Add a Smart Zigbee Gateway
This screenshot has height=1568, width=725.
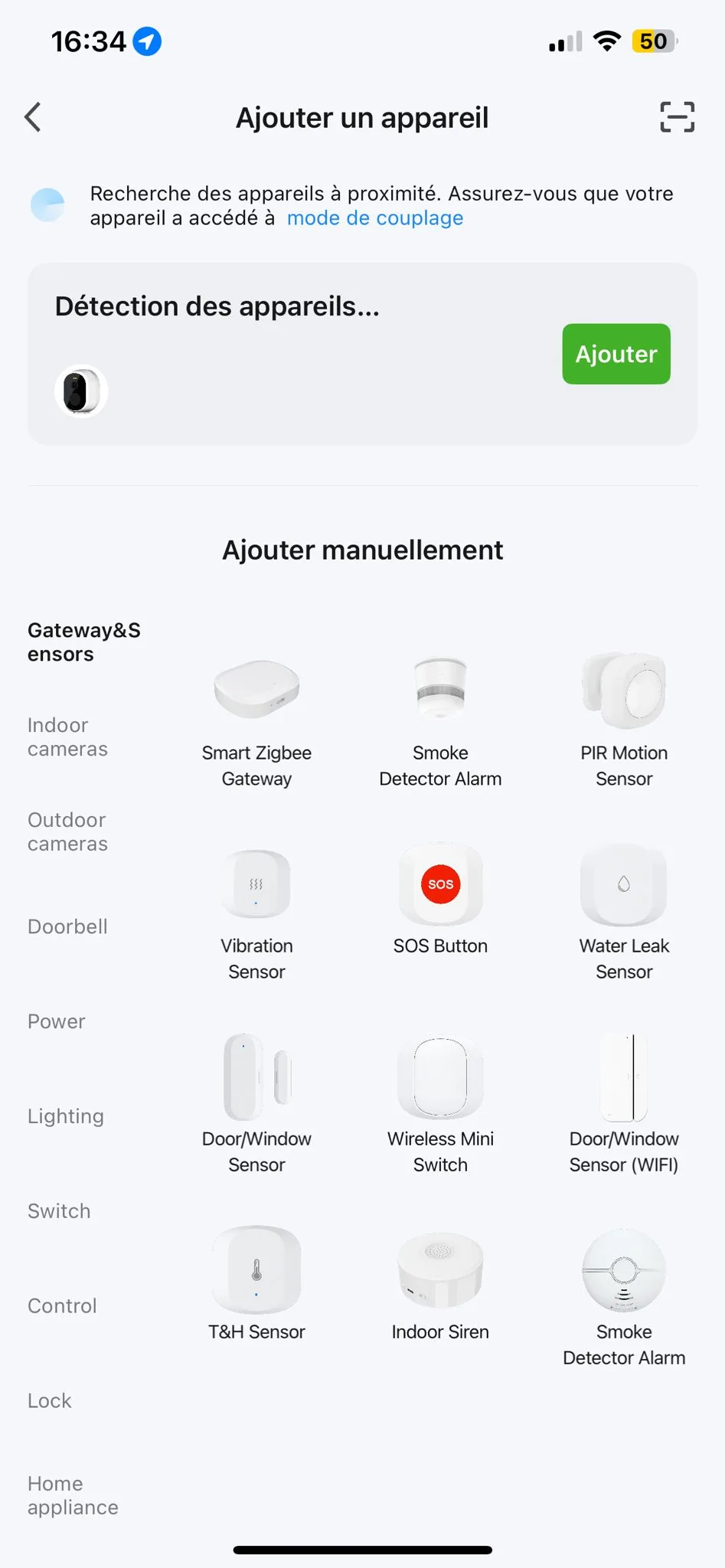(x=256, y=720)
